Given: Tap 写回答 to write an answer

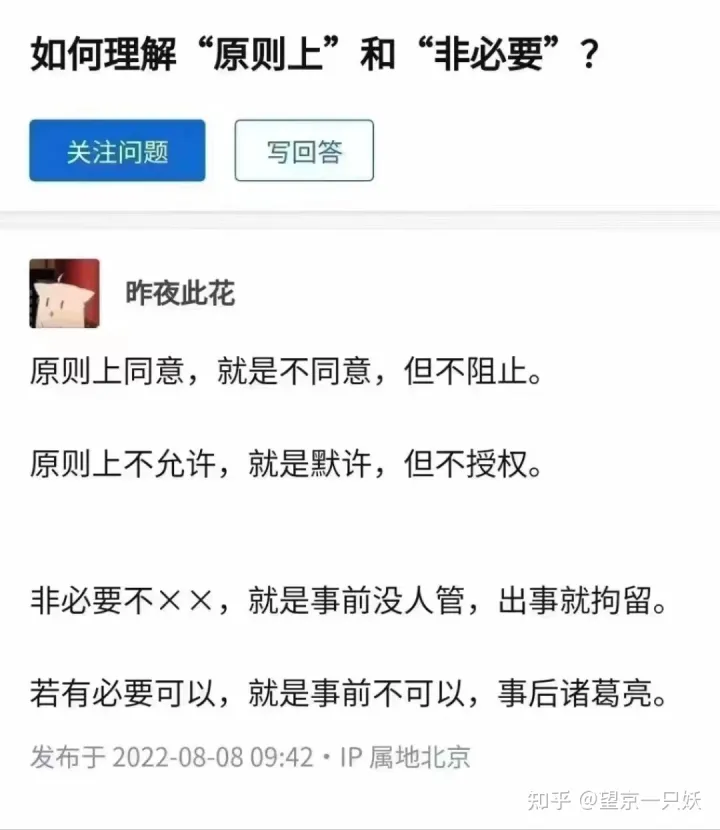Looking at the screenshot, I should pos(304,151).
